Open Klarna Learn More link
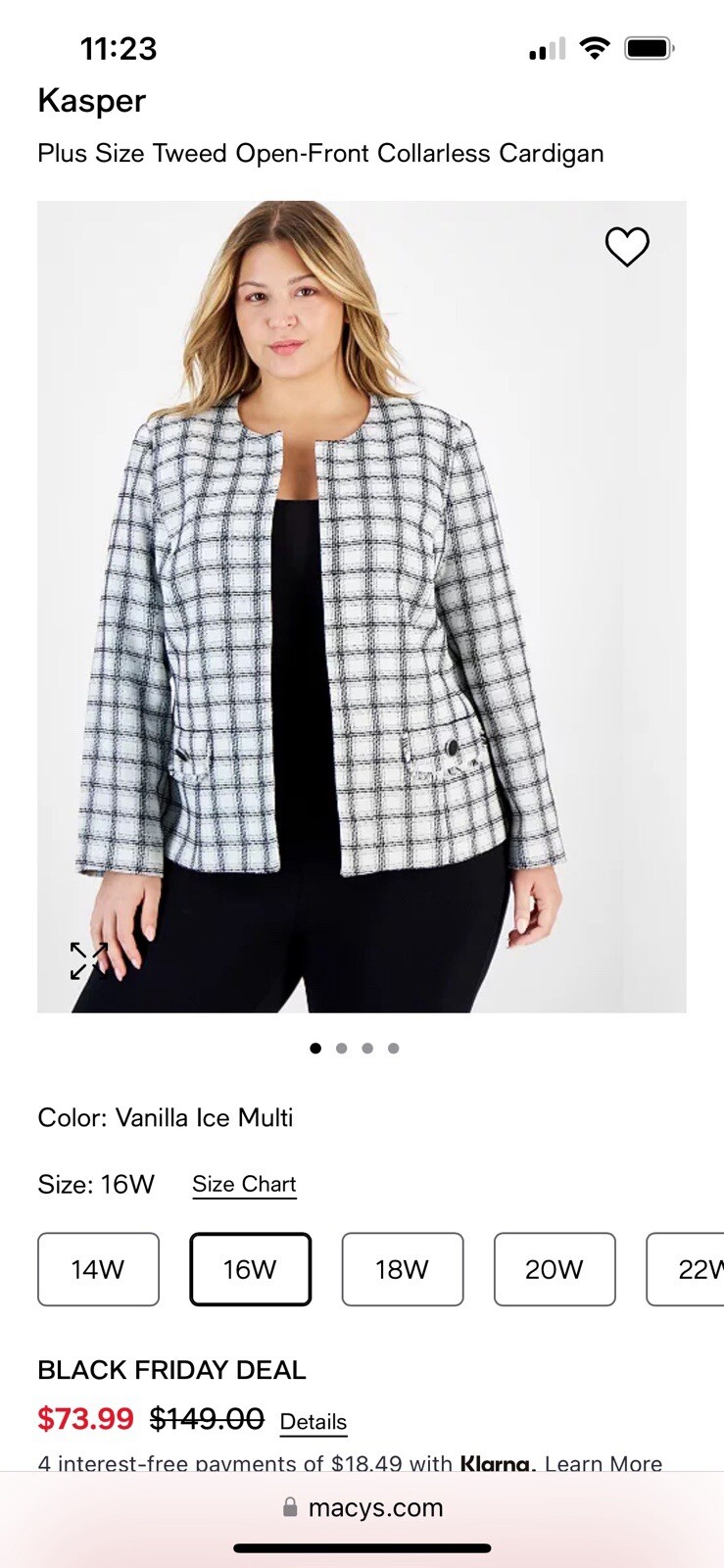 (603, 1463)
